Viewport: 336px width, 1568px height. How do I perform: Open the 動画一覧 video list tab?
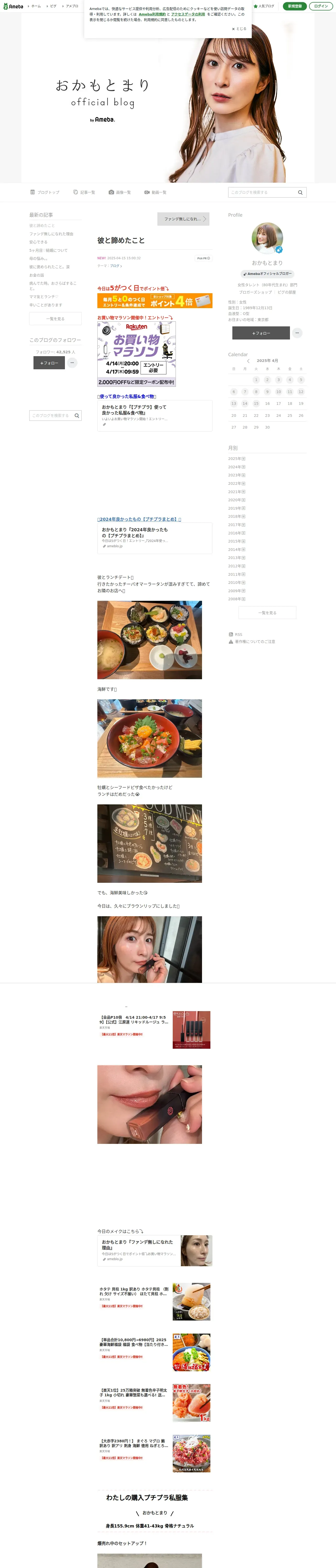pos(155,192)
